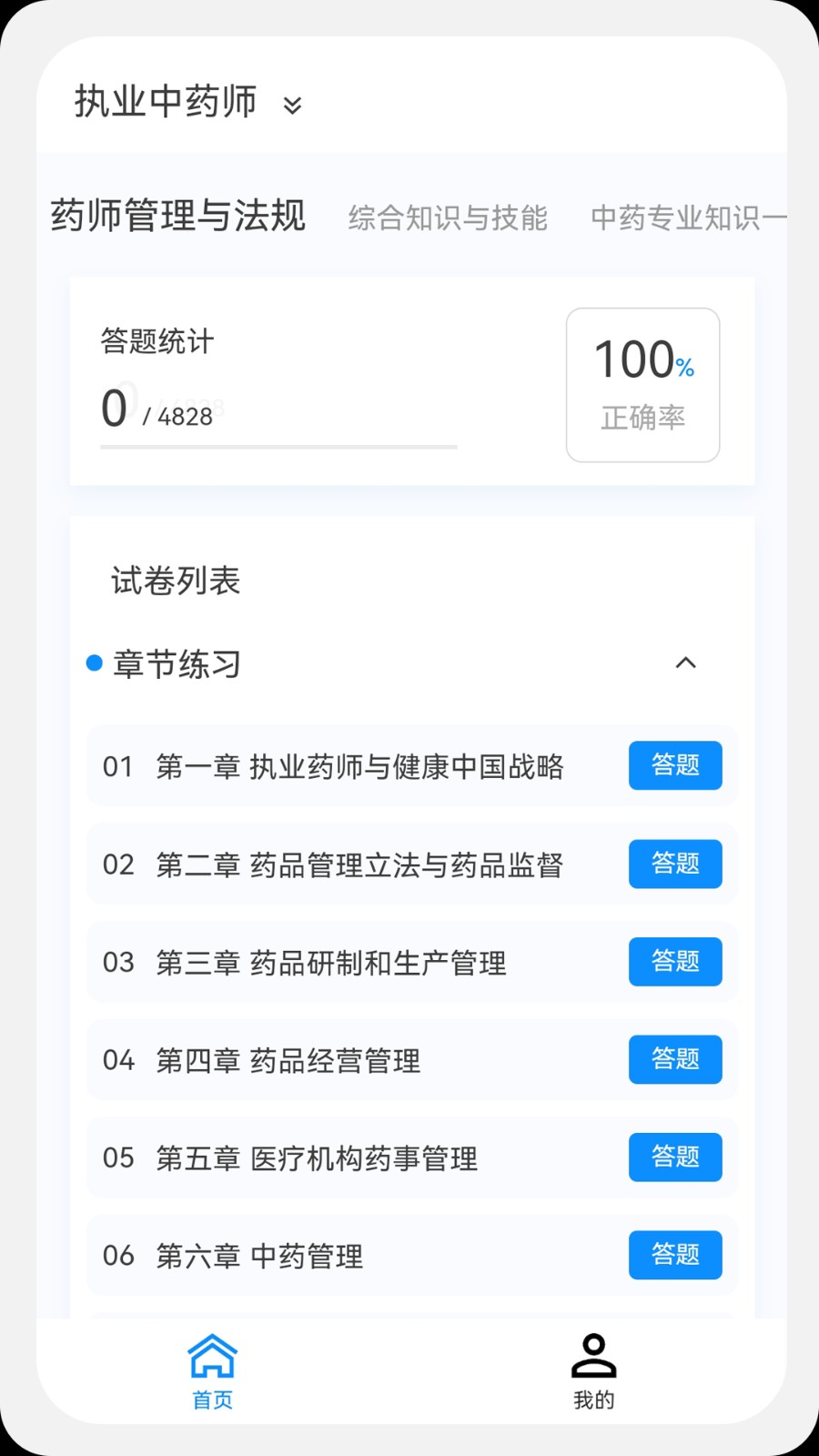Open the 我的 profile tab
Screen dimensions: 819x1456
593,1372
